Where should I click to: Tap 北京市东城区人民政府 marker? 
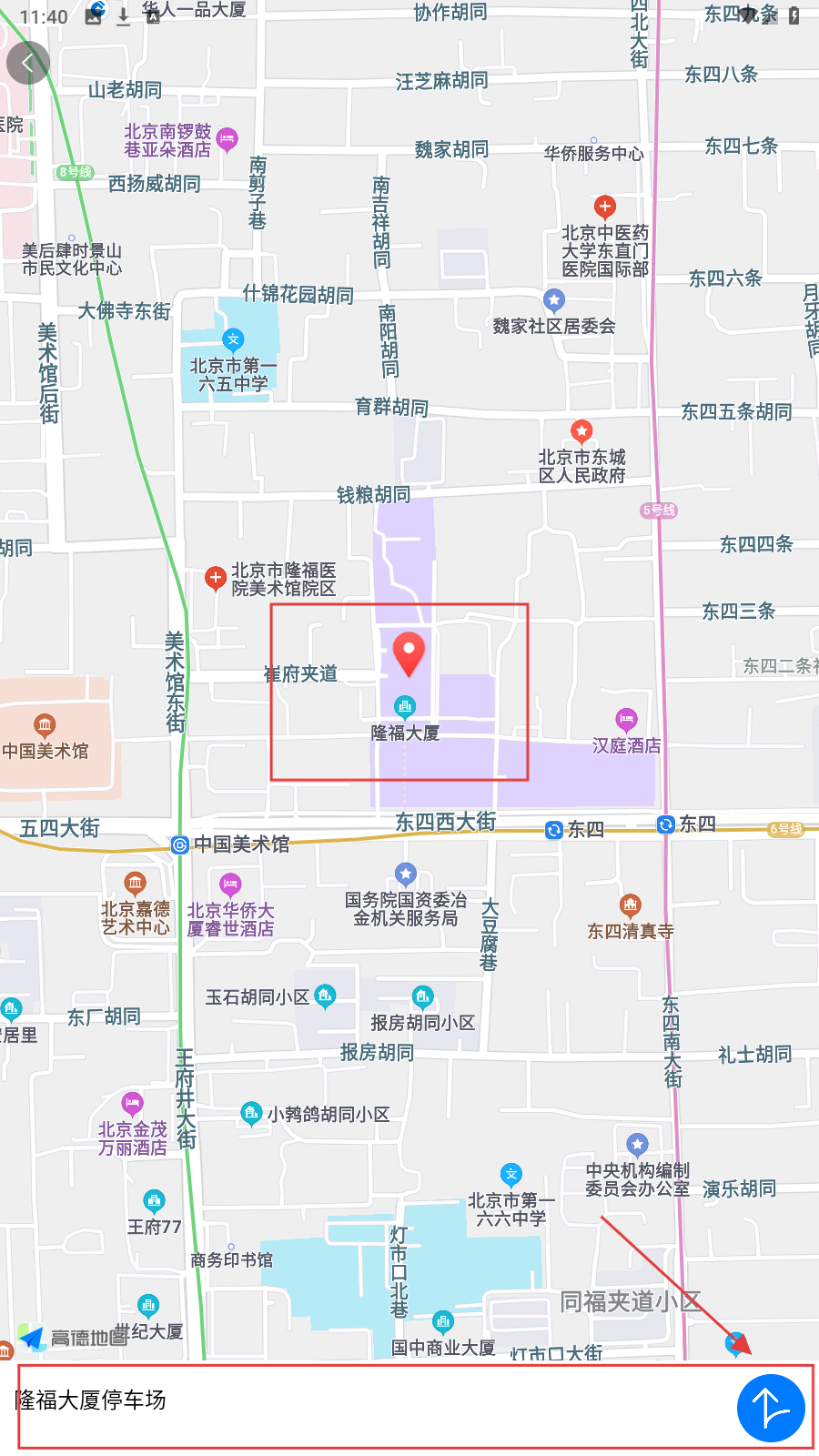(x=581, y=431)
